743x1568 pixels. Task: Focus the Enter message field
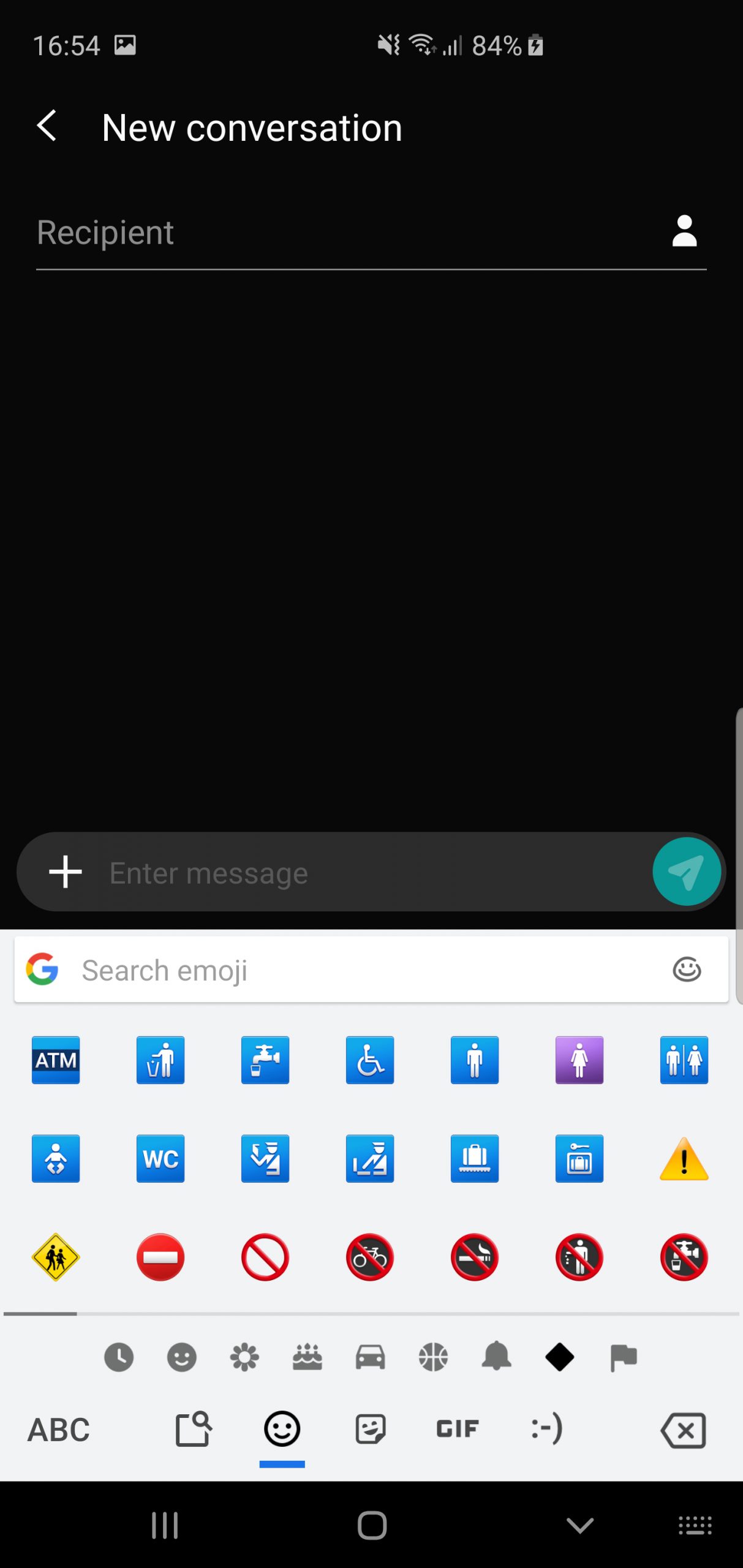click(374, 873)
